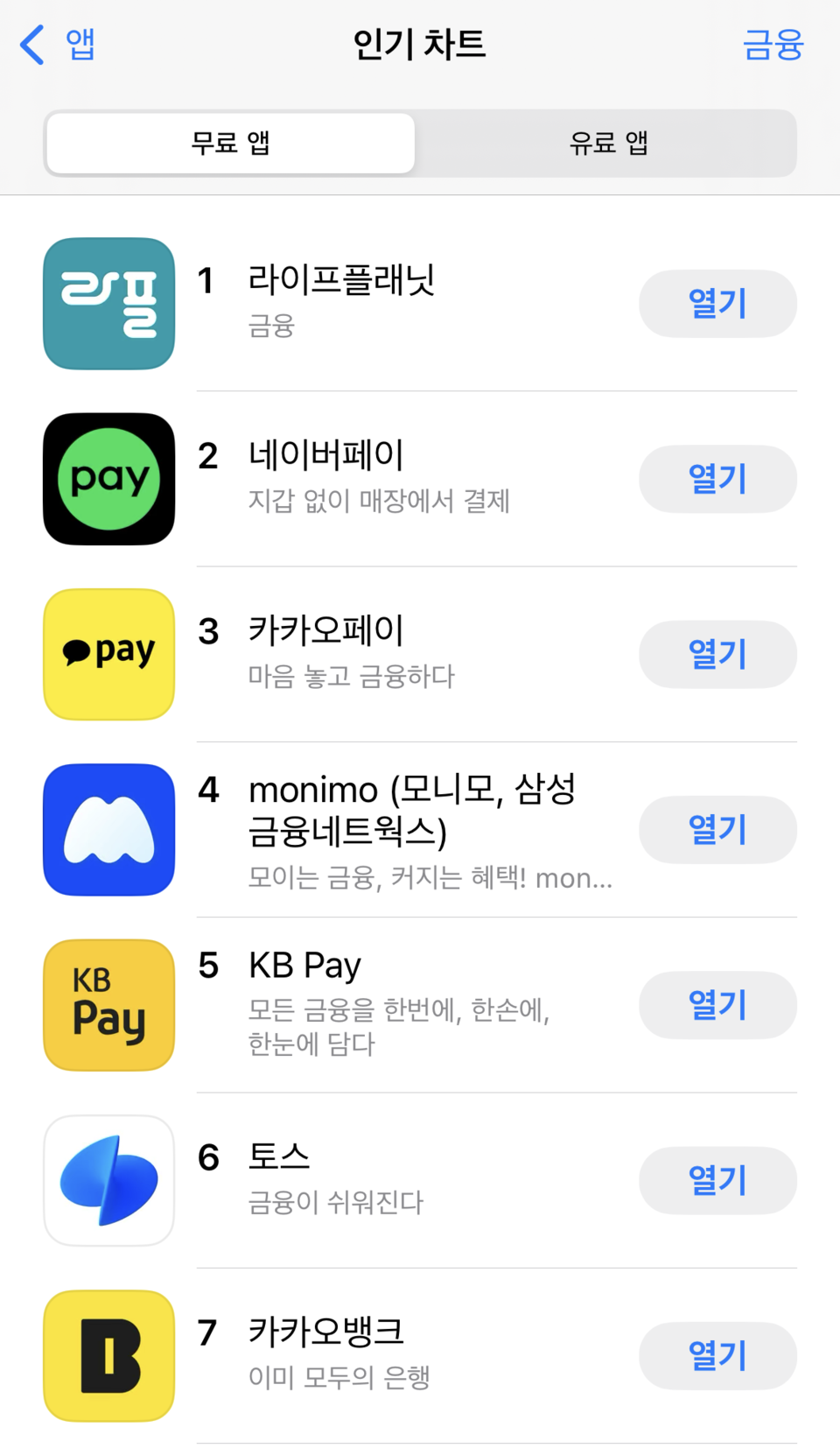Tap the 인기 차트 title
This screenshot has width=840, height=1448.
pos(419,46)
